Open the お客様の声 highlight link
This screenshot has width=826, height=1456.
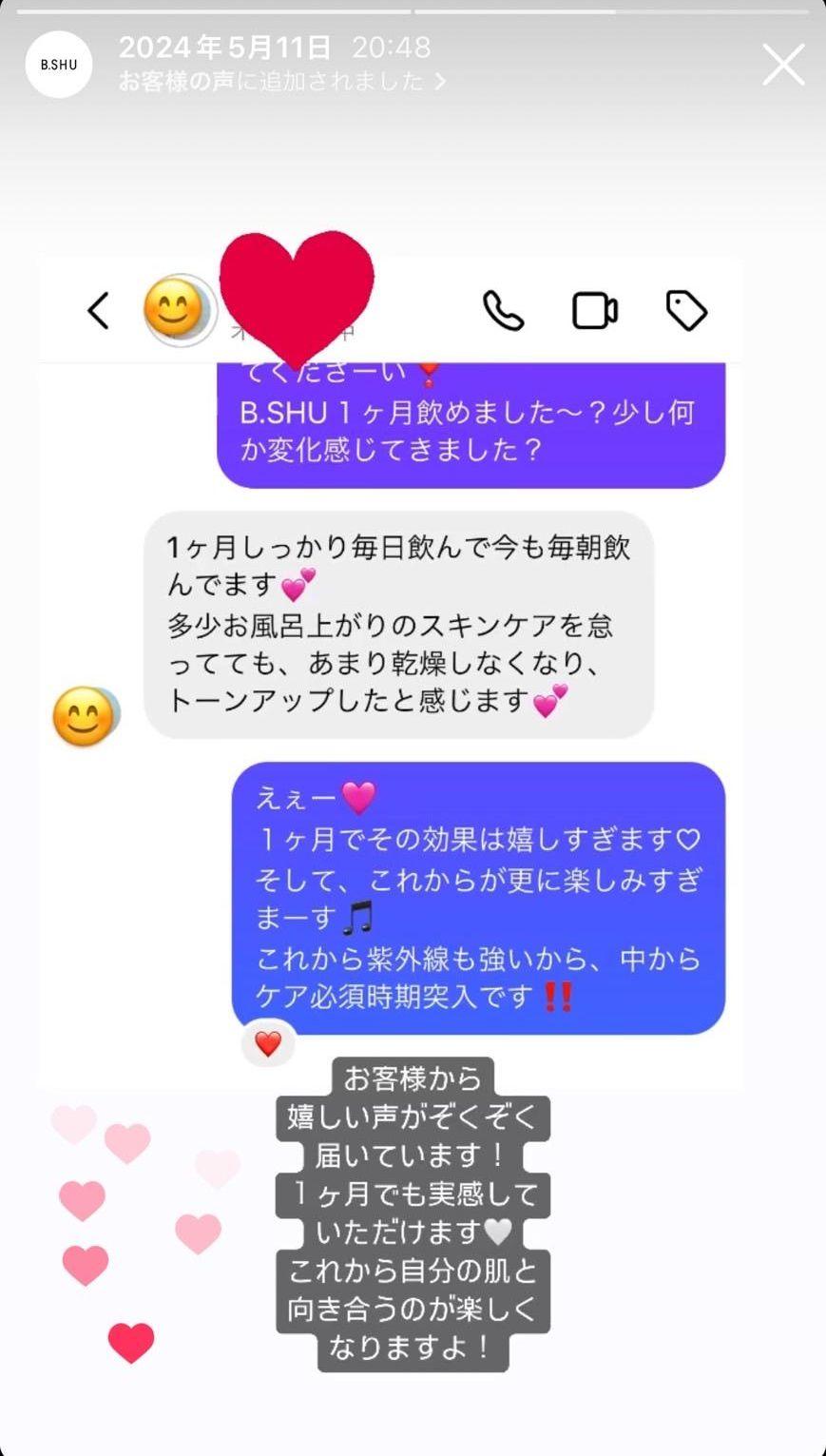pos(280,82)
